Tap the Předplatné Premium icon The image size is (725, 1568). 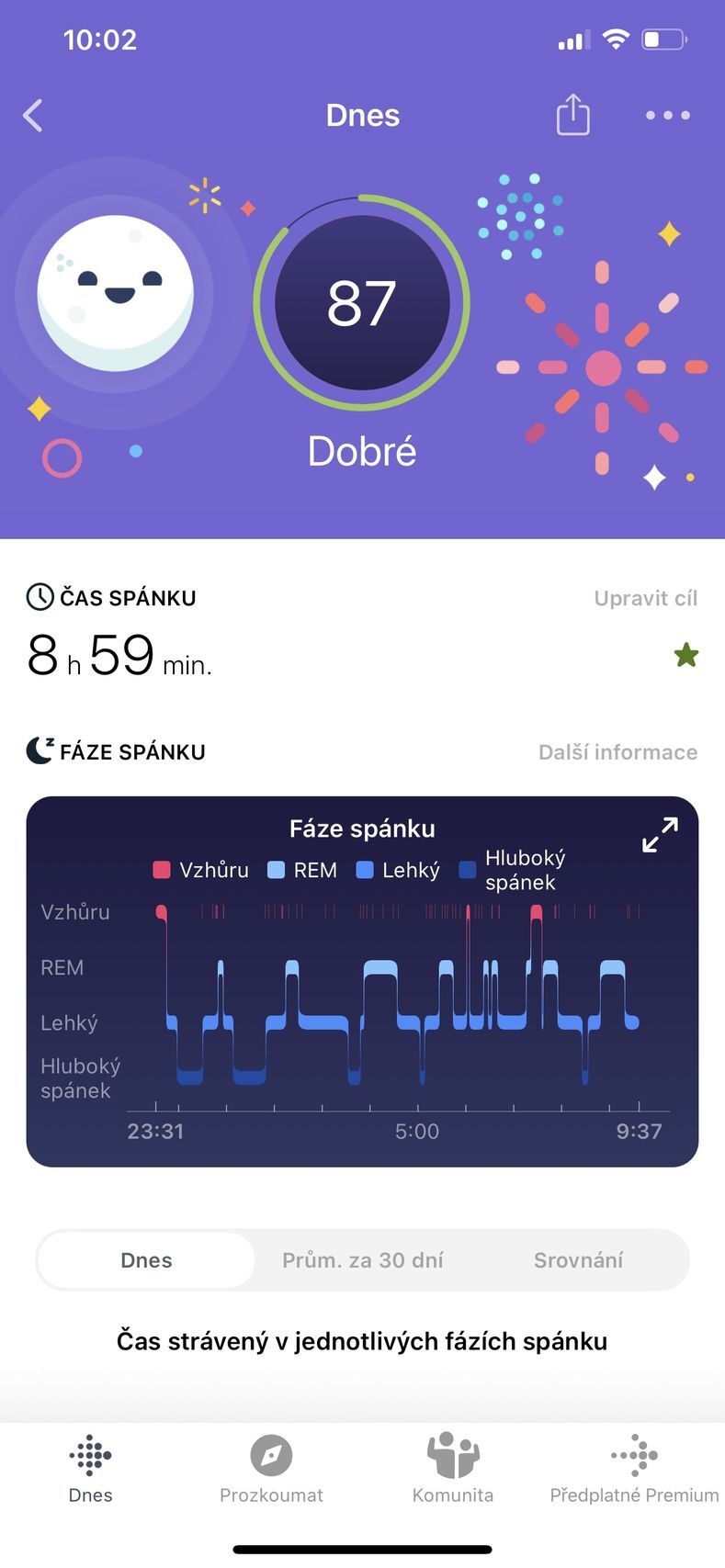coord(634,1455)
